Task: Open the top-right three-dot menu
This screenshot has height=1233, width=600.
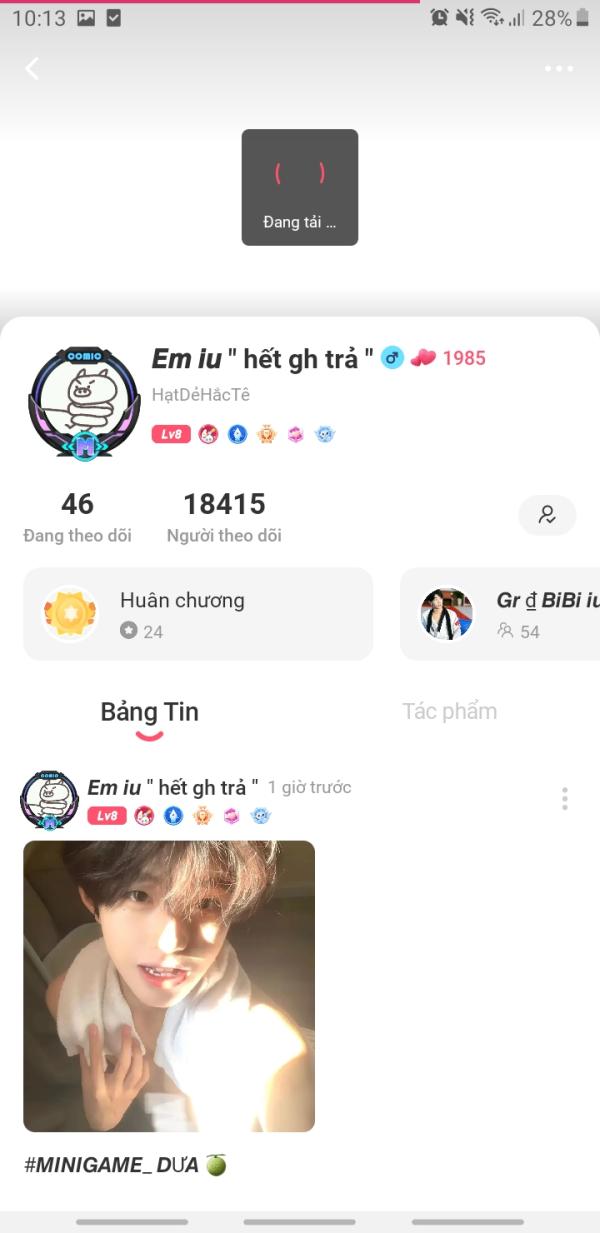Action: pyautogui.click(x=559, y=68)
